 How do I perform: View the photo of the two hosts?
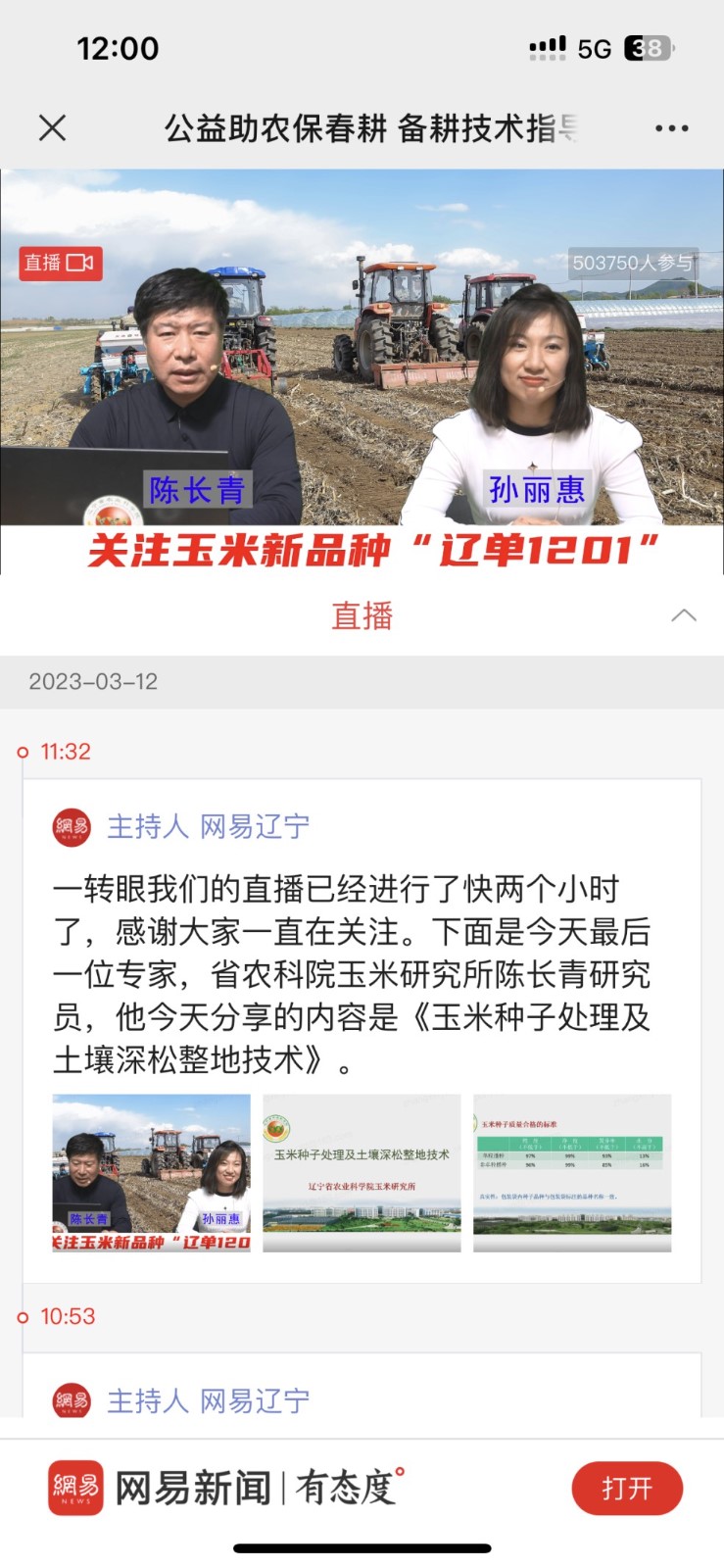tap(151, 1173)
